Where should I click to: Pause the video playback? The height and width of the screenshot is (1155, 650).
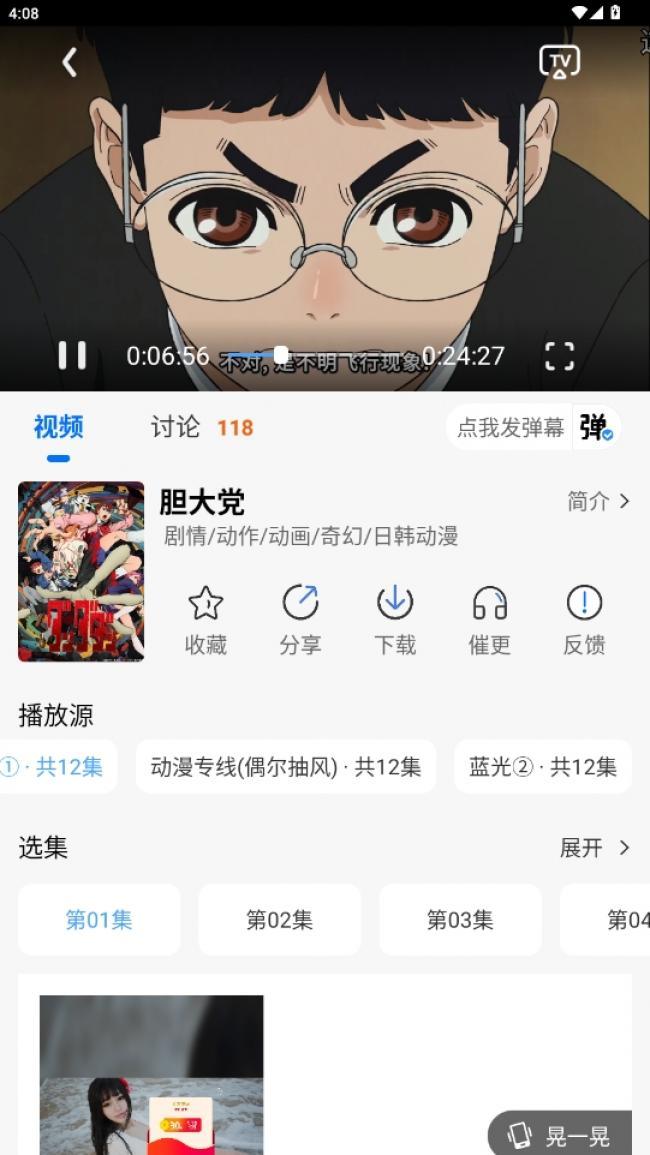[x=72, y=355]
